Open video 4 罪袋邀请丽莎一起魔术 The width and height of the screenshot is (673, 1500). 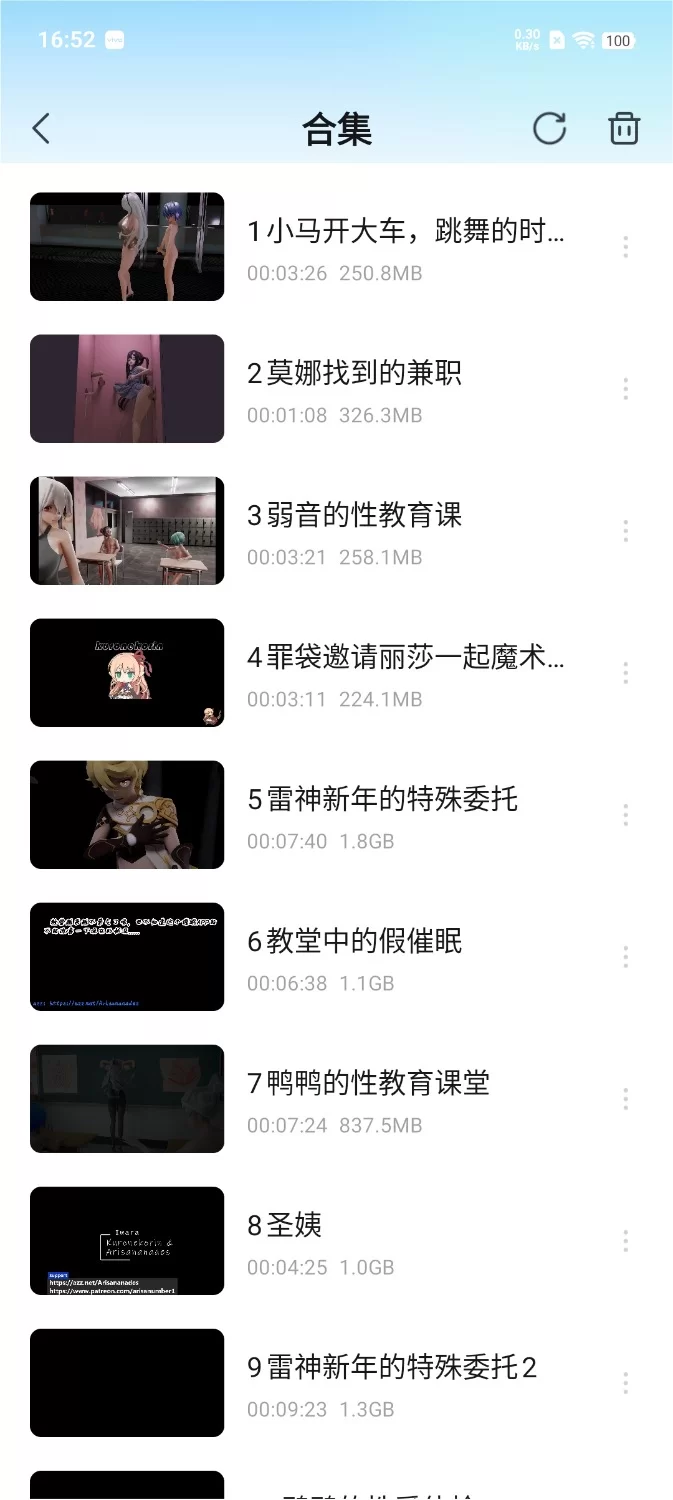coord(405,658)
